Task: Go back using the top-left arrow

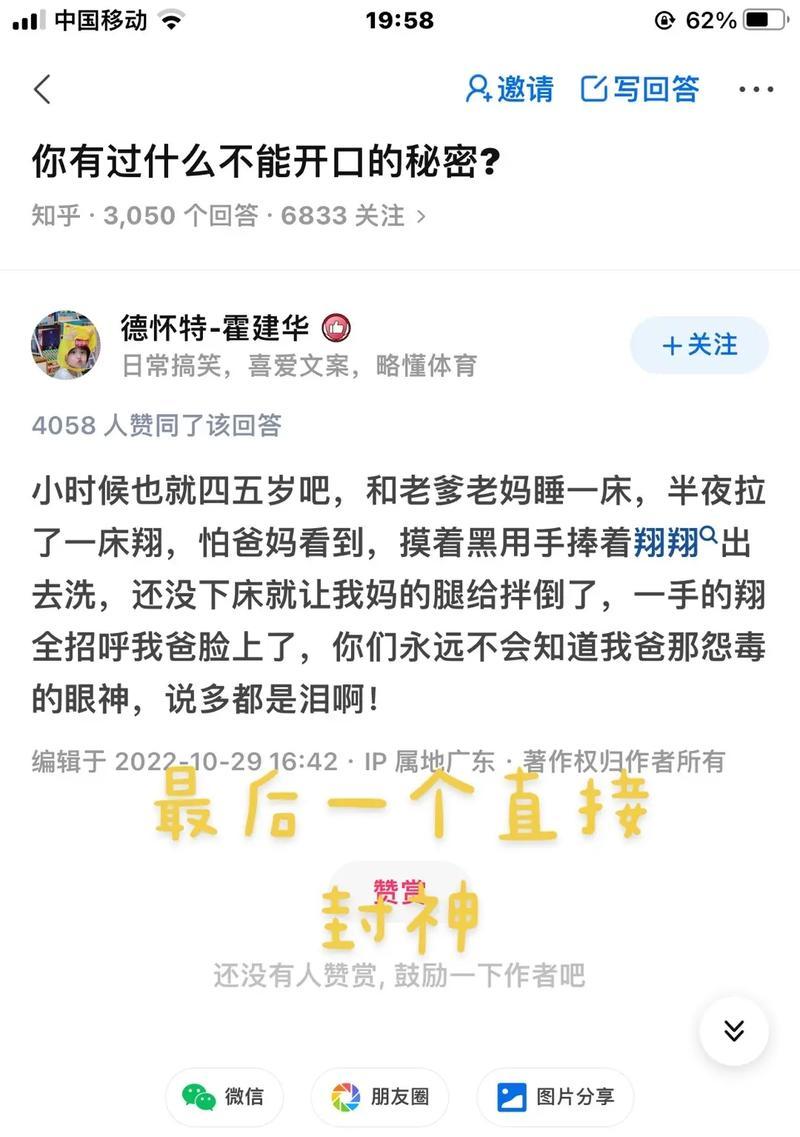Action: 42,89
